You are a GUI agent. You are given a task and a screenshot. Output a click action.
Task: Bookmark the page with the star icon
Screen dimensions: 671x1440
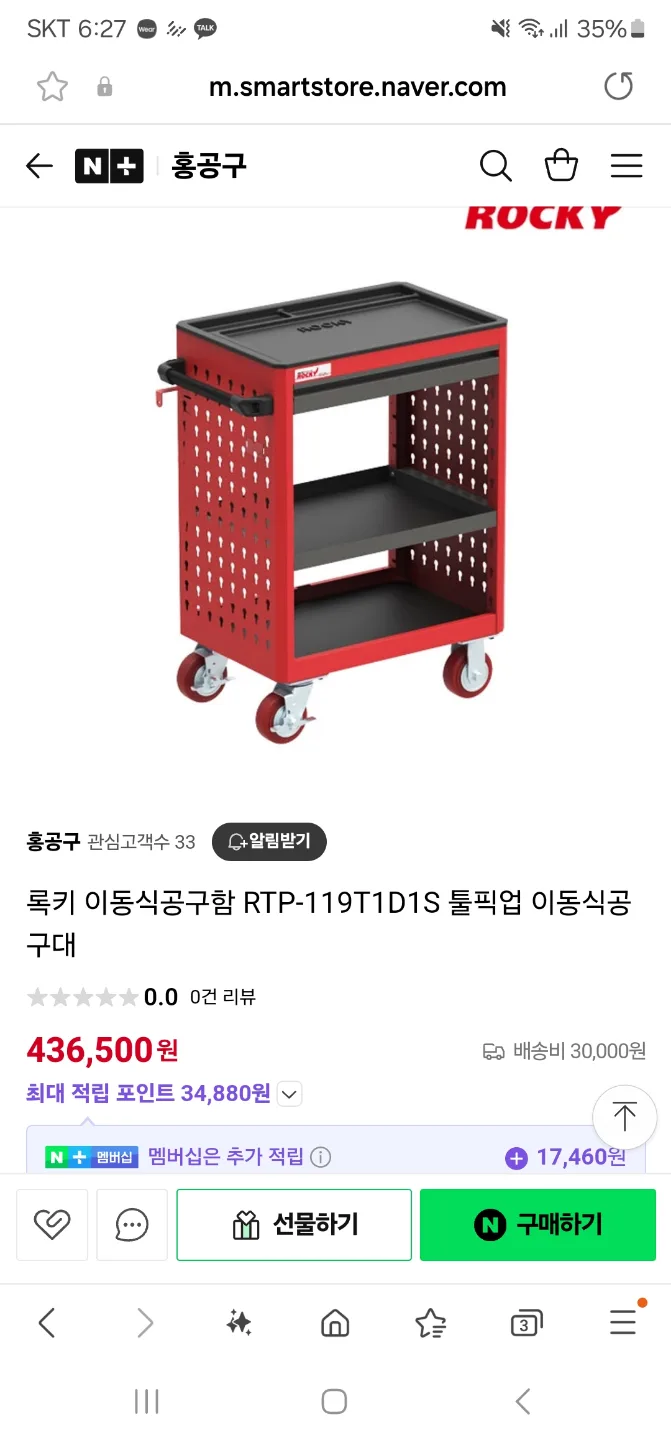(52, 87)
